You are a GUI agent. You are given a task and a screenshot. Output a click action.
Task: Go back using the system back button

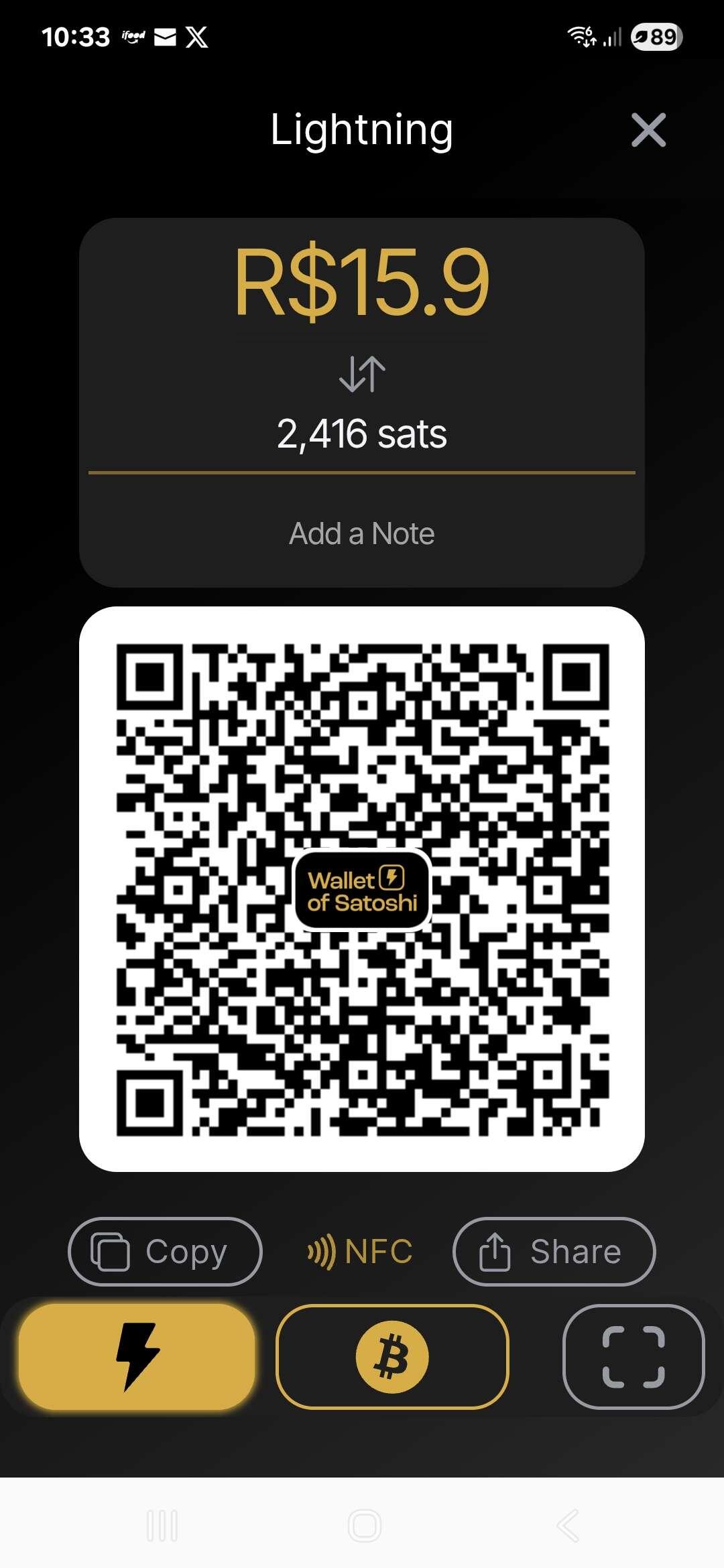click(567, 1526)
